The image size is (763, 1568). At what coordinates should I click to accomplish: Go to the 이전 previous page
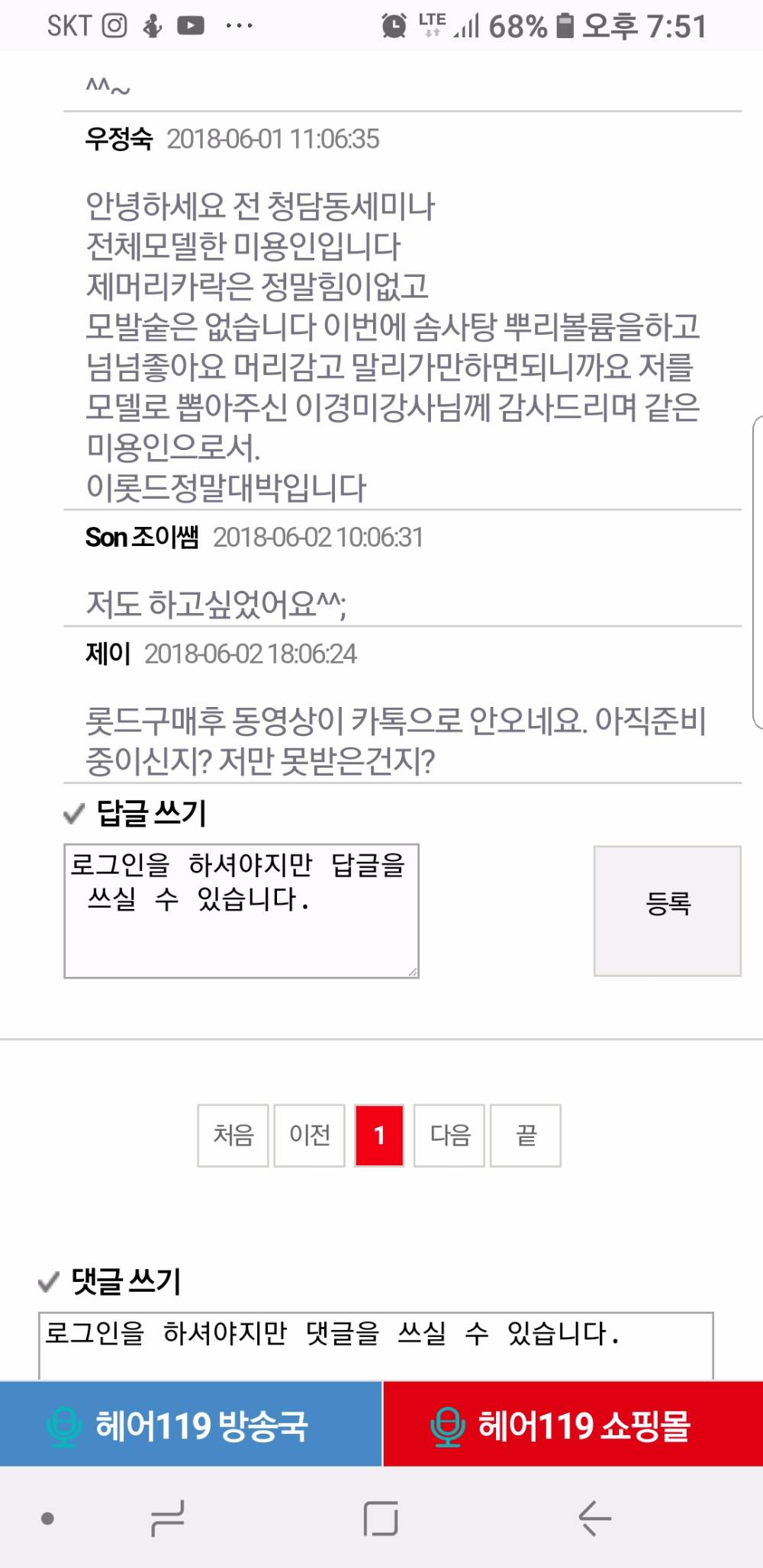pyautogui.click(x=310, y=1135)
